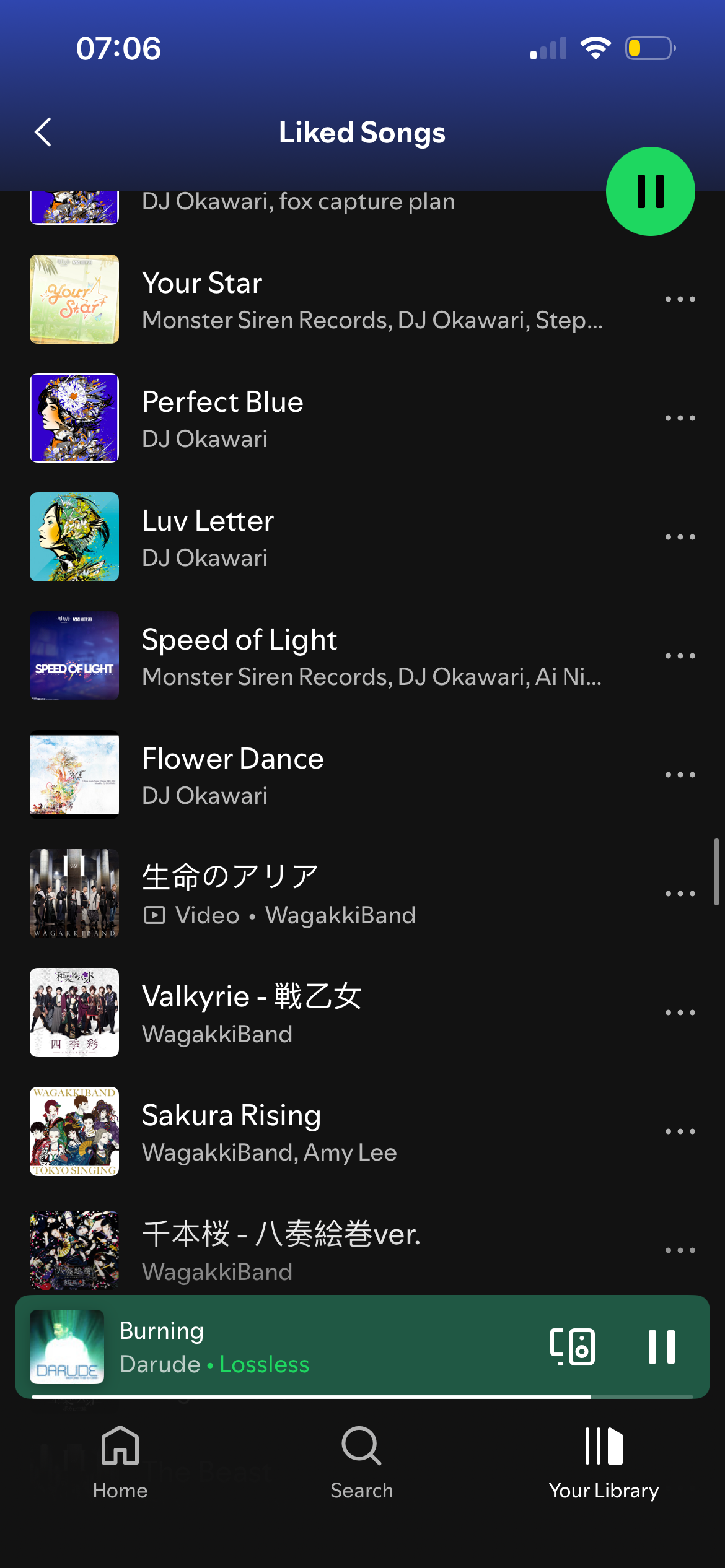725x1568 pixels.
Task: Open more options for Luv Letter
Action: coord(680,538)
